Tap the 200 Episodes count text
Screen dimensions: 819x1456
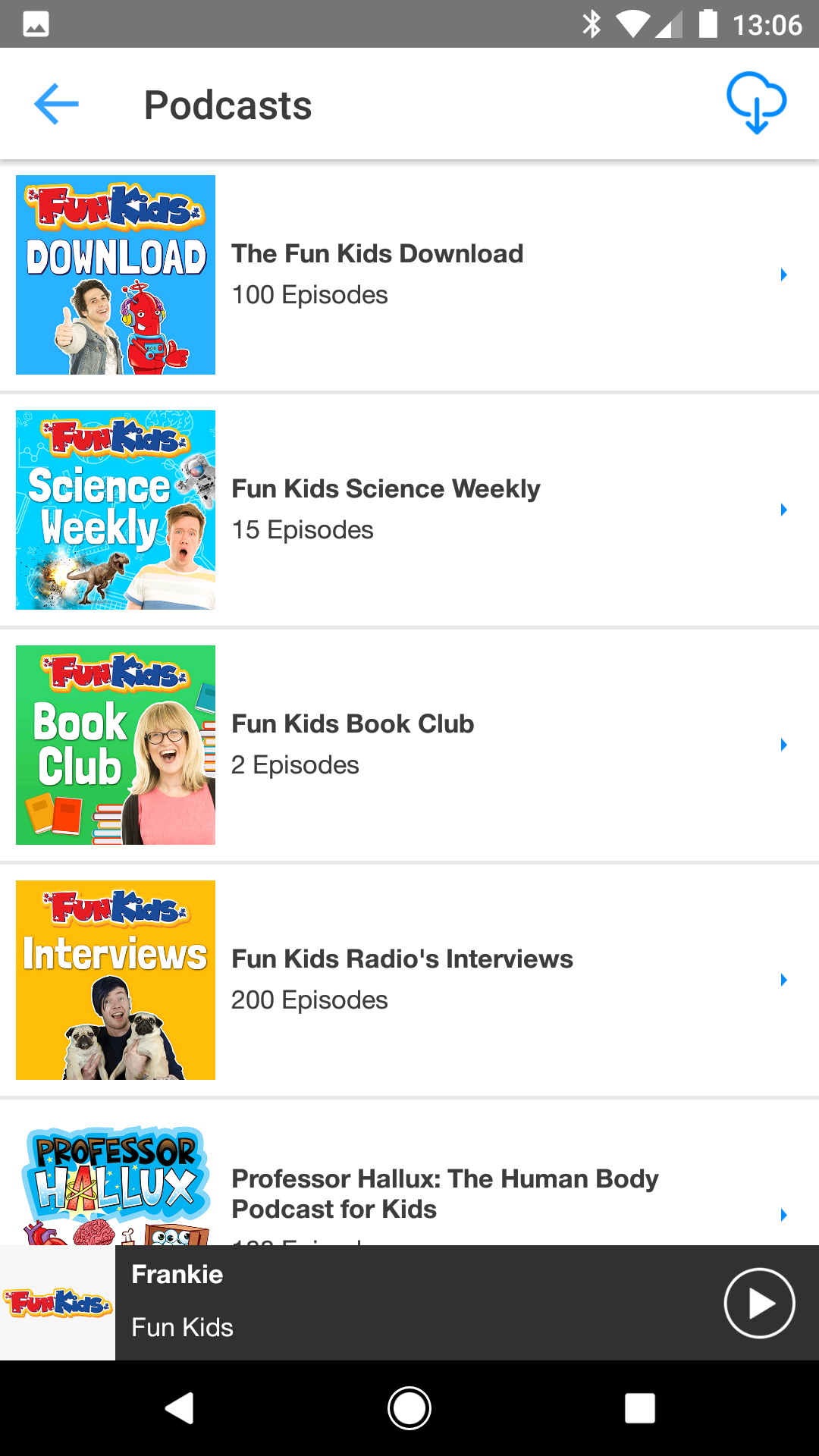(309, 1000)
